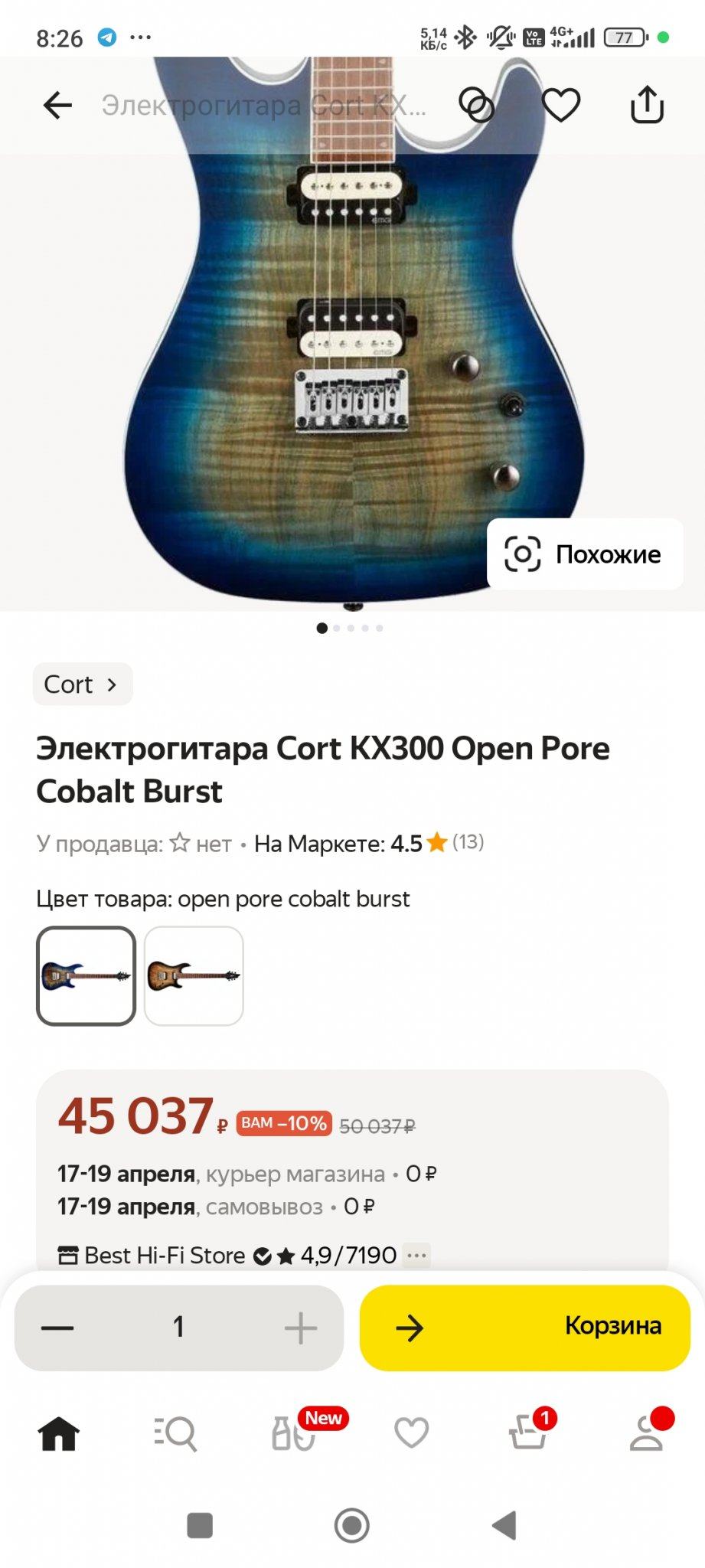Open the cart tab with 1 item
Viewport: 705px width, 1568px height.
[x=529, y=1433]
